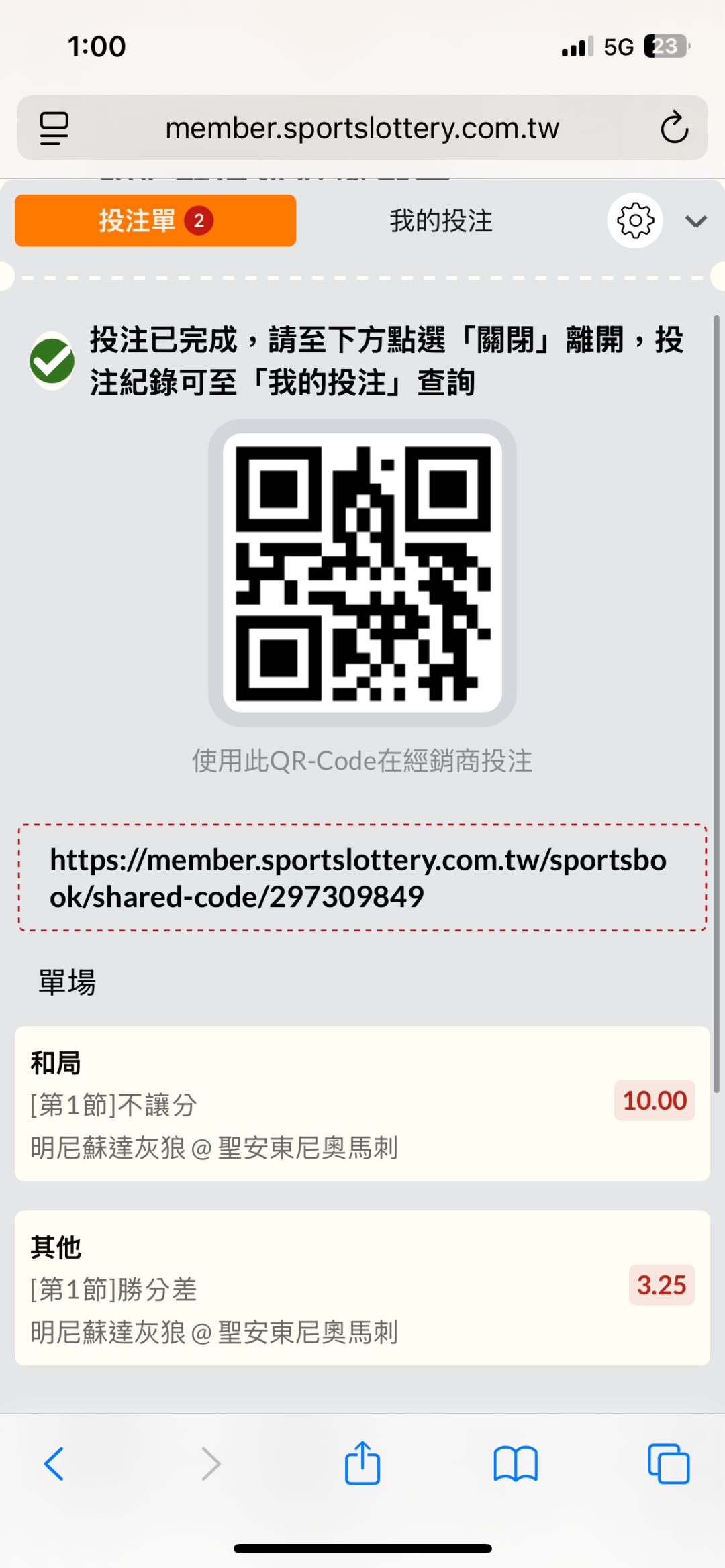Share this page from the Safari toolbar
This screenshot has width=725, height=1568.
[362, 1462]
